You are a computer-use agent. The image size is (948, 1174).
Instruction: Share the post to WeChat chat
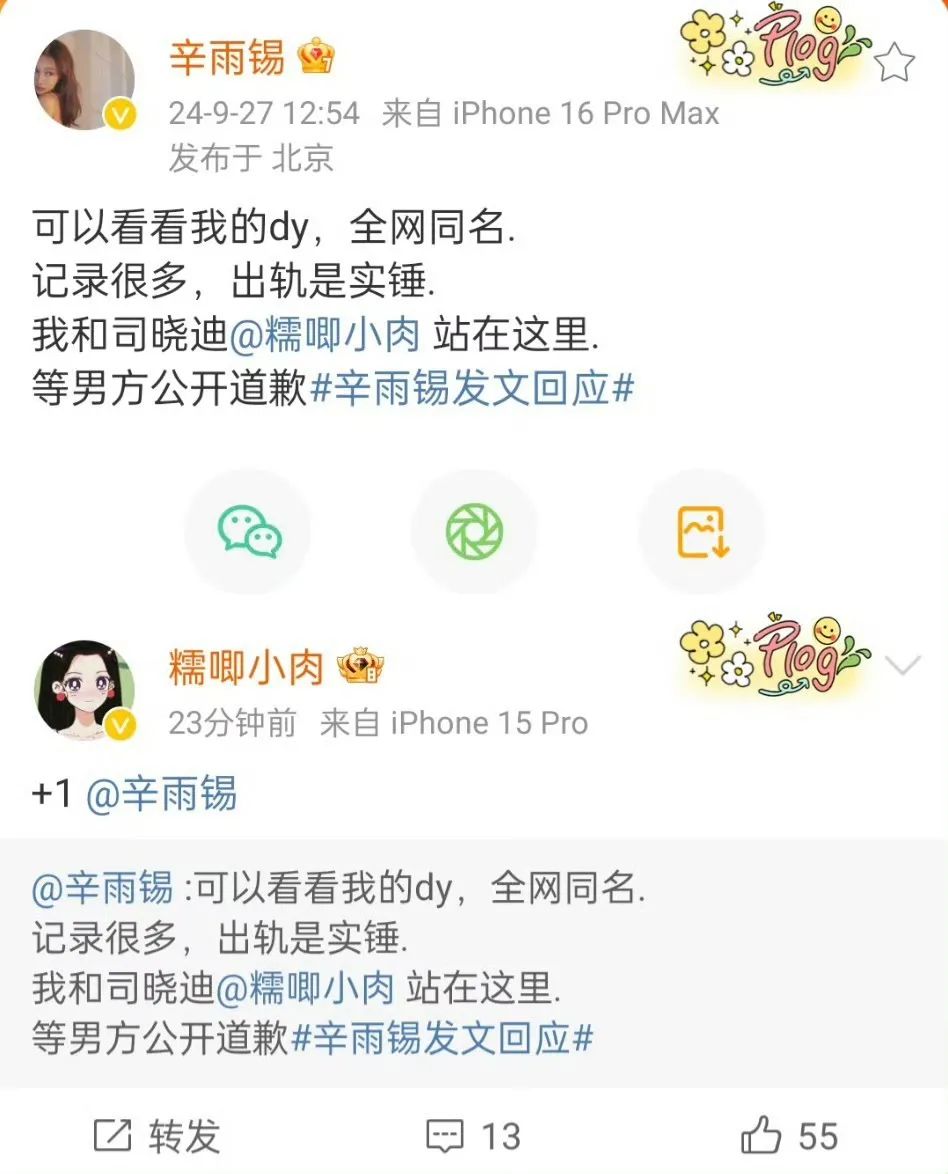click(249, 531)
